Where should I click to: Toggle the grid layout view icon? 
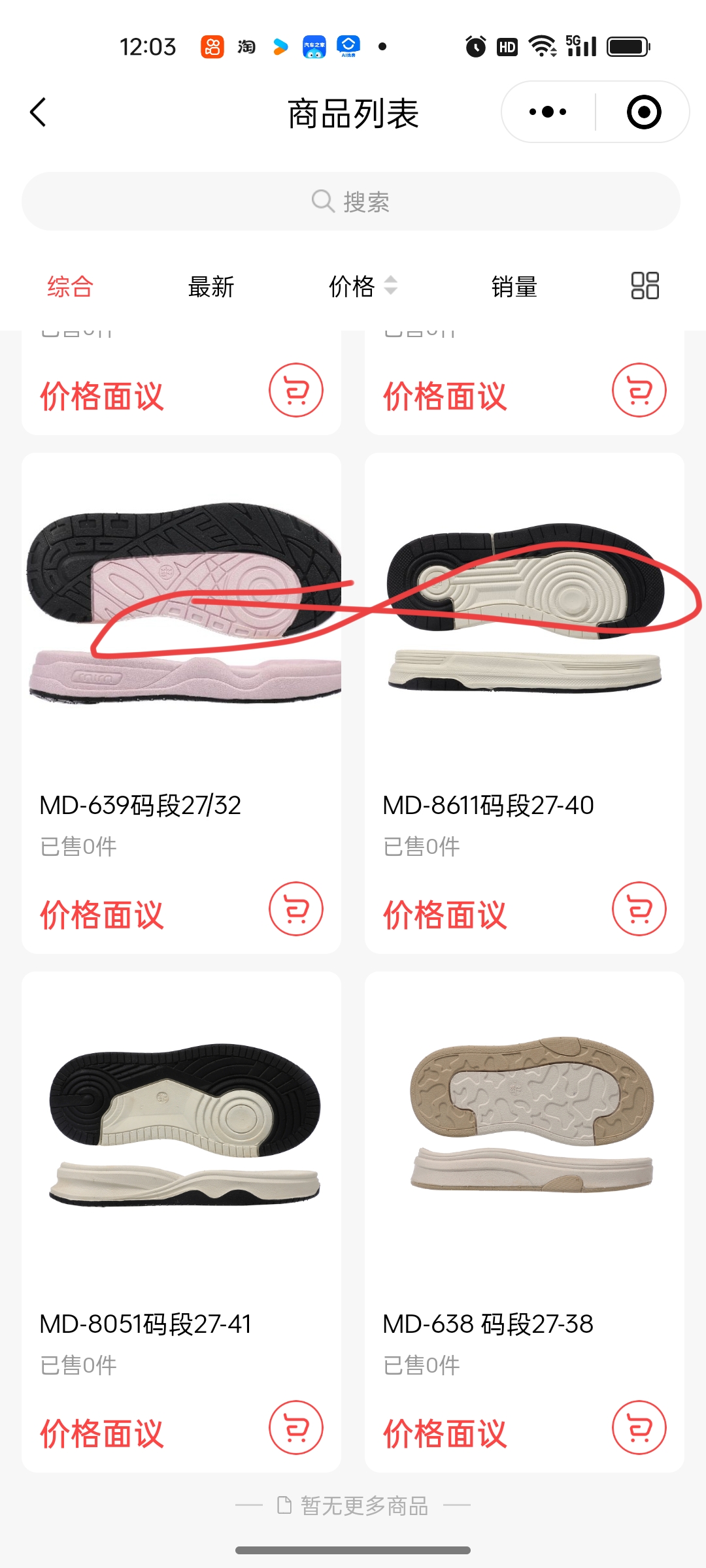pyautogui.click(x=645, y=286)
